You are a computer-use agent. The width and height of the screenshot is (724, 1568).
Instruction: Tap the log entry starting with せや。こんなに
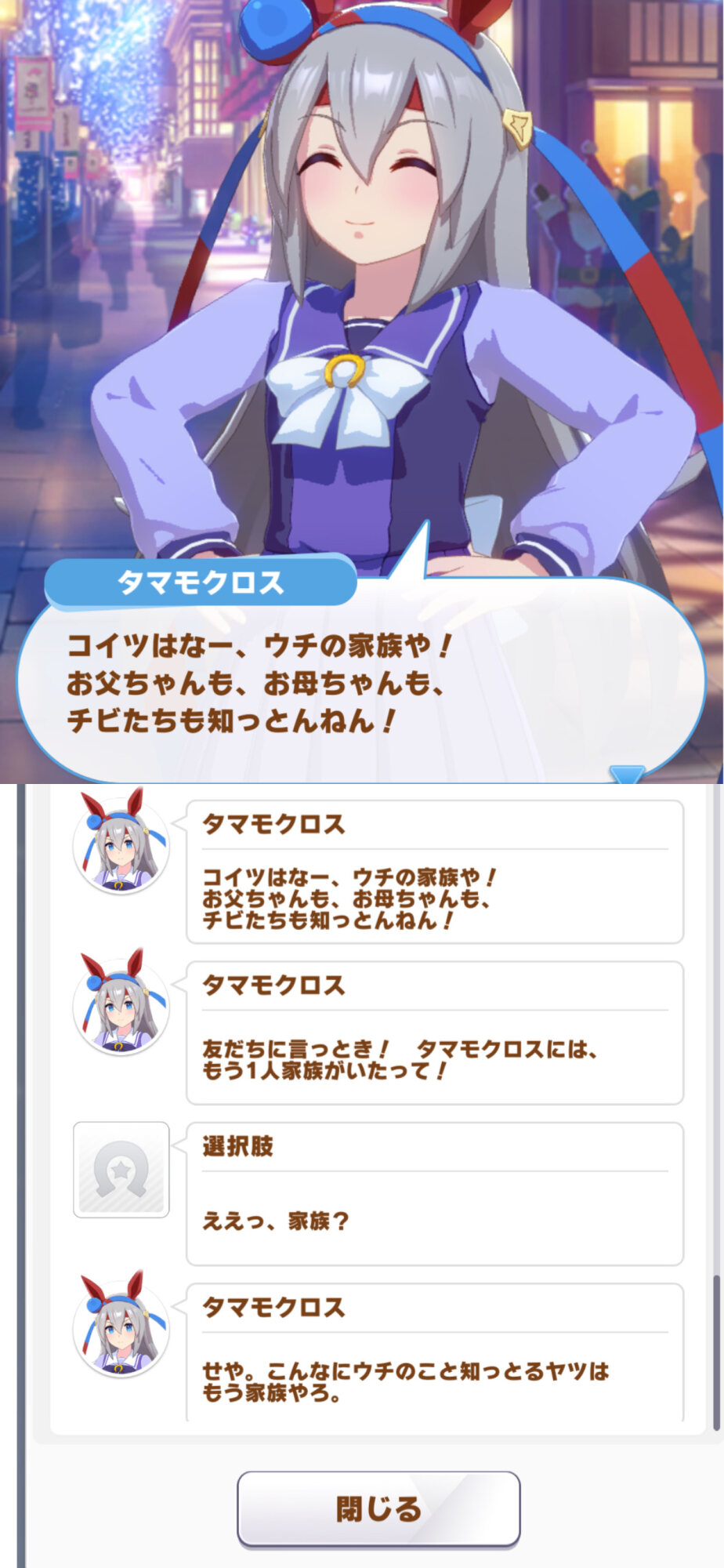[434, 1355]
